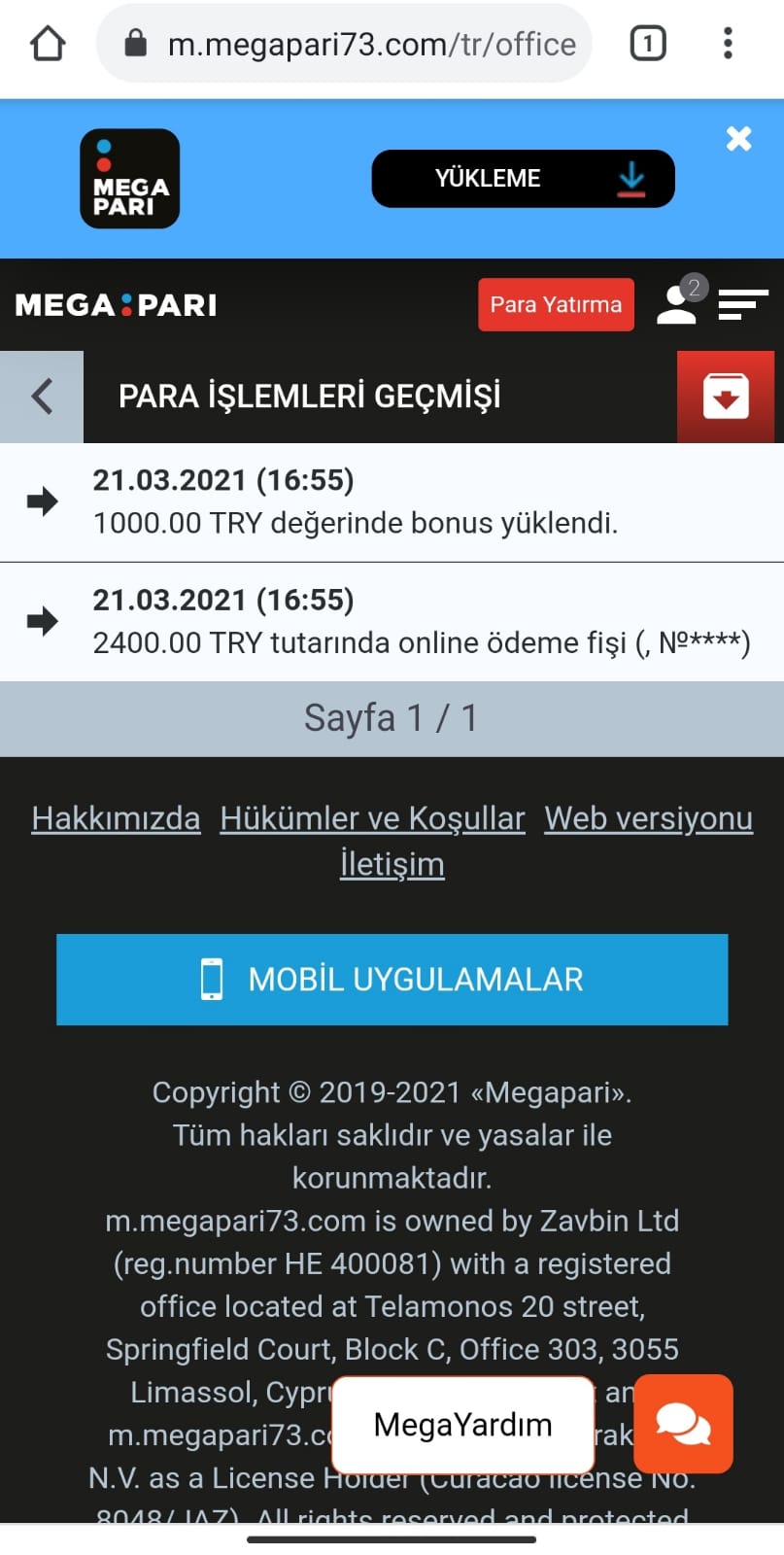Tap the download arrow inside YÜKLEME button
Image resolution: width=784 pixels, height=1555 pixels.
point(631,178)
